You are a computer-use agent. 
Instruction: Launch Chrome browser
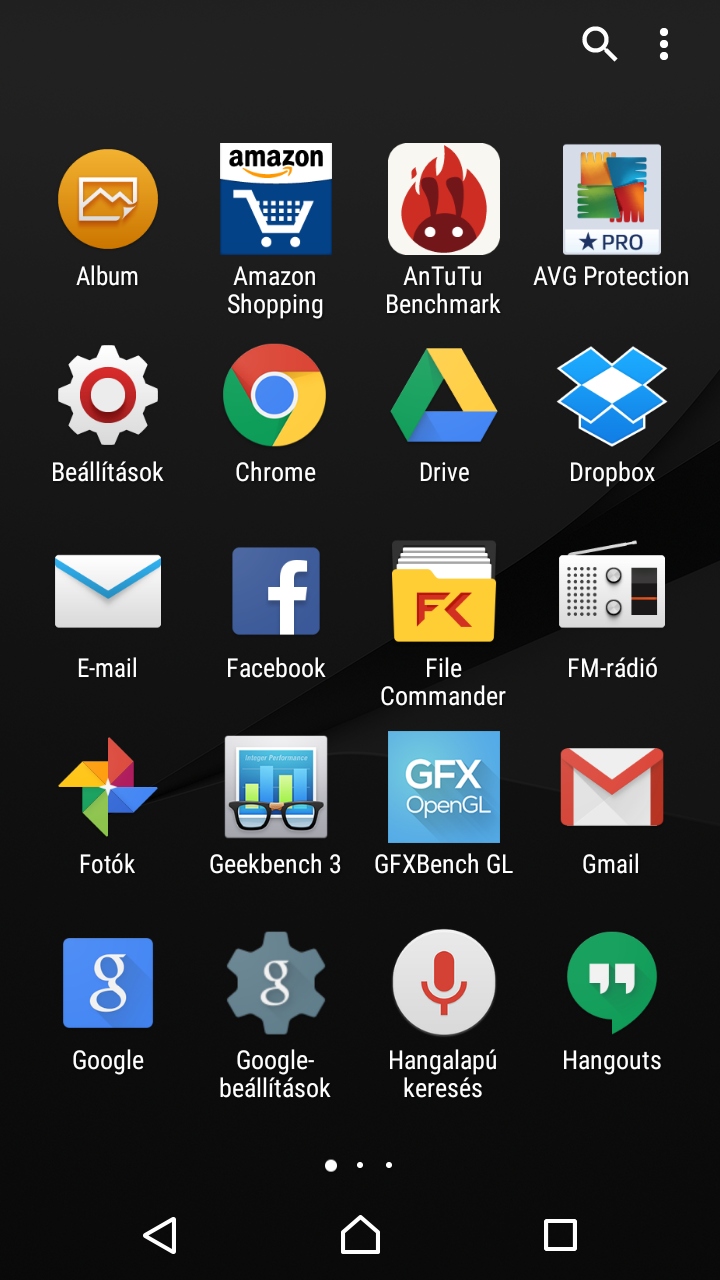275,395
